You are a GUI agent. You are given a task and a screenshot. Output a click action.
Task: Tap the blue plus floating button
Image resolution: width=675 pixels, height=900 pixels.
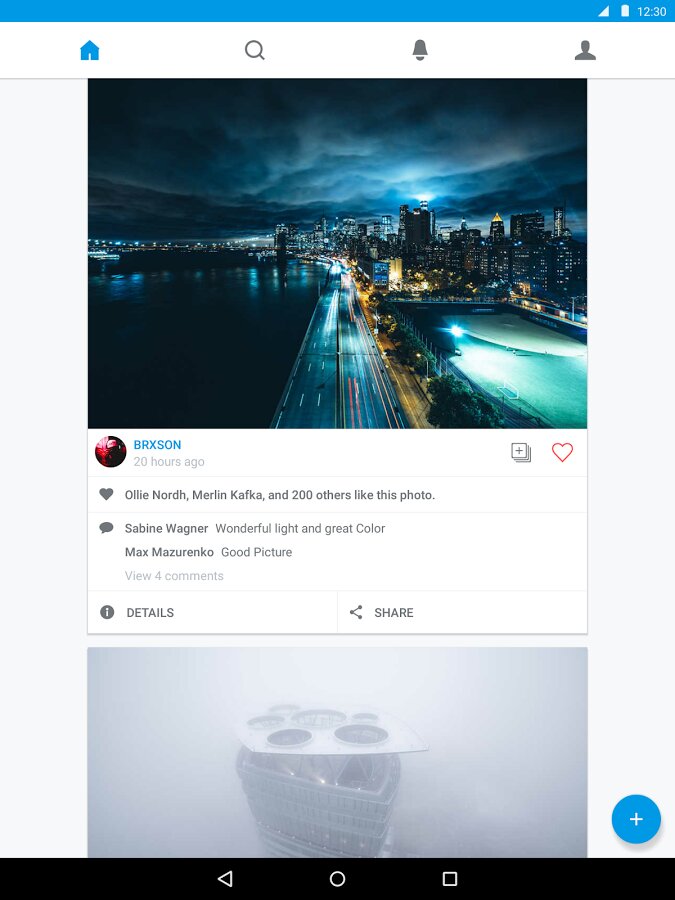point(636,820)
